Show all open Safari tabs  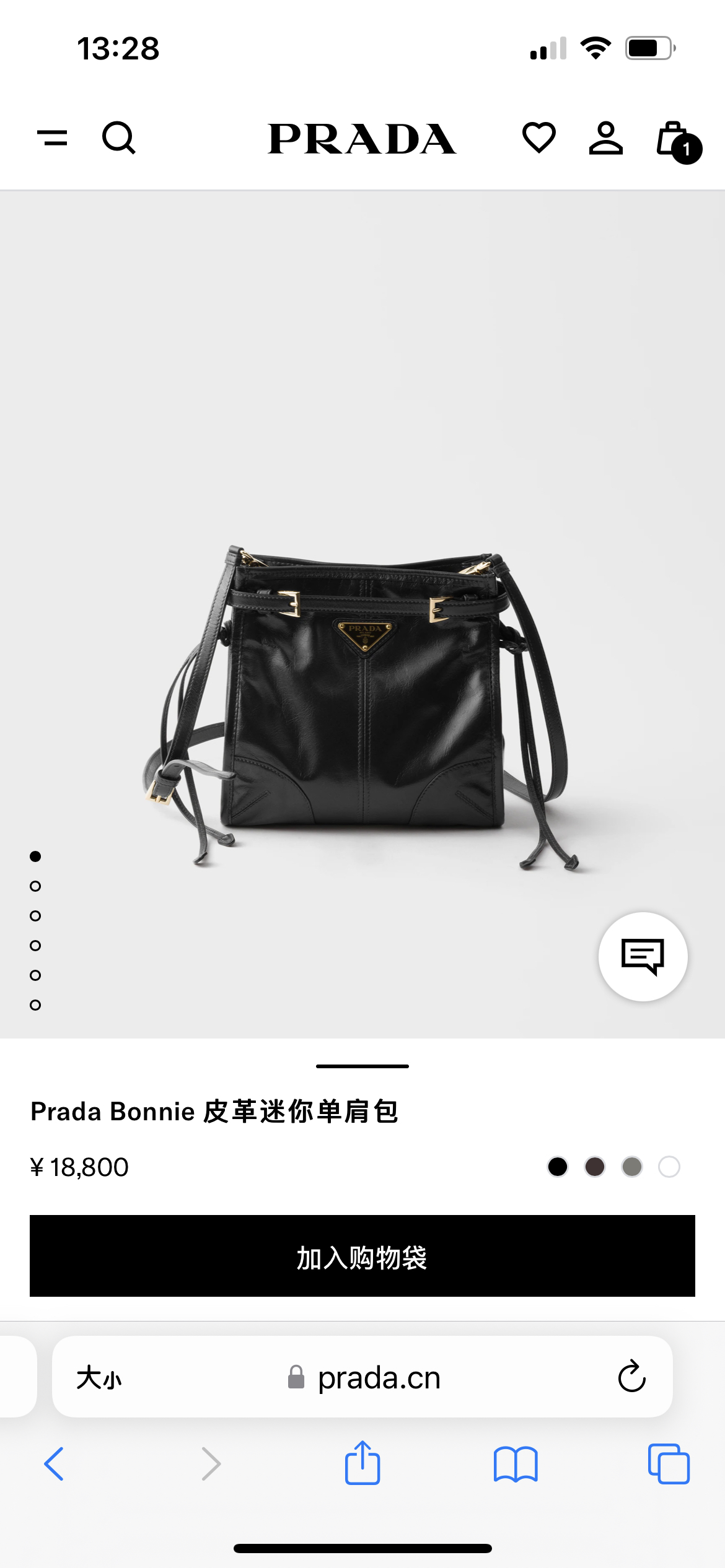pos(669,1464)
